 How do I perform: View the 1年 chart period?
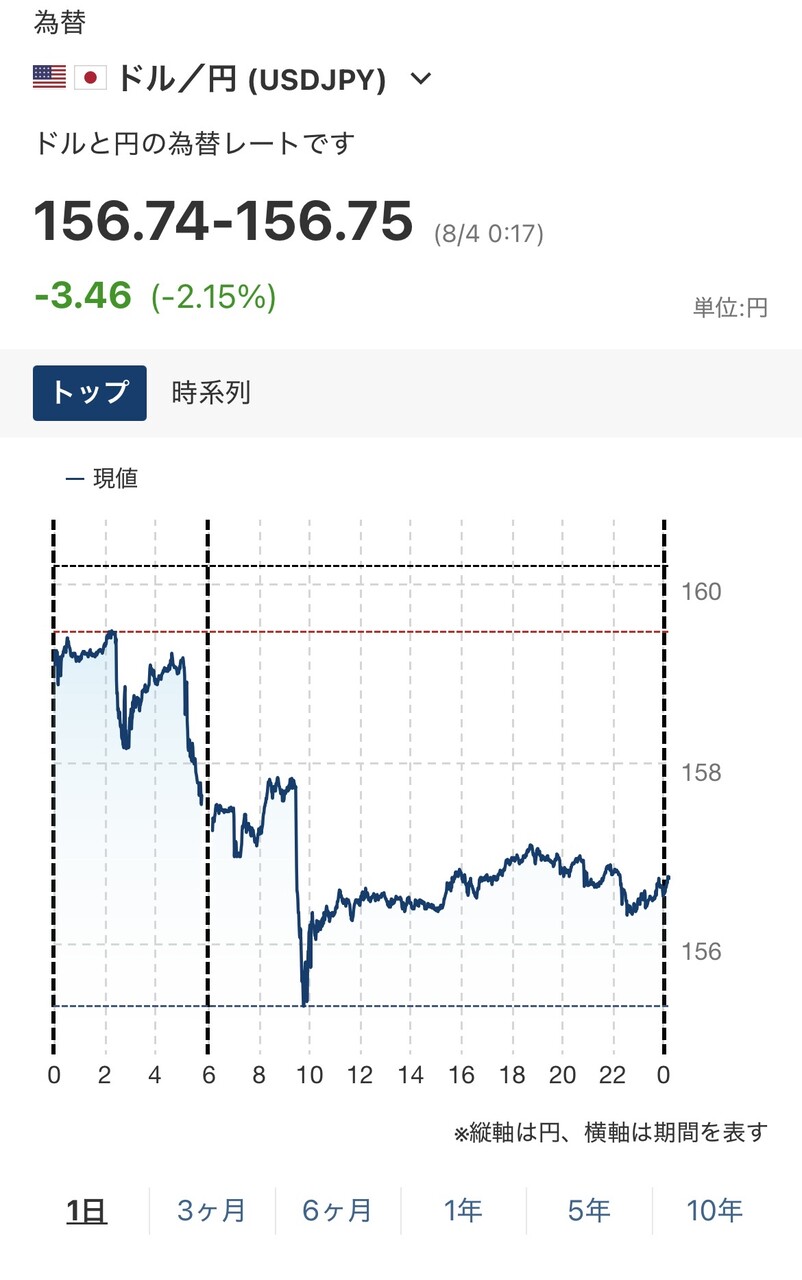pyautogui.click(x=463, y=1211)
